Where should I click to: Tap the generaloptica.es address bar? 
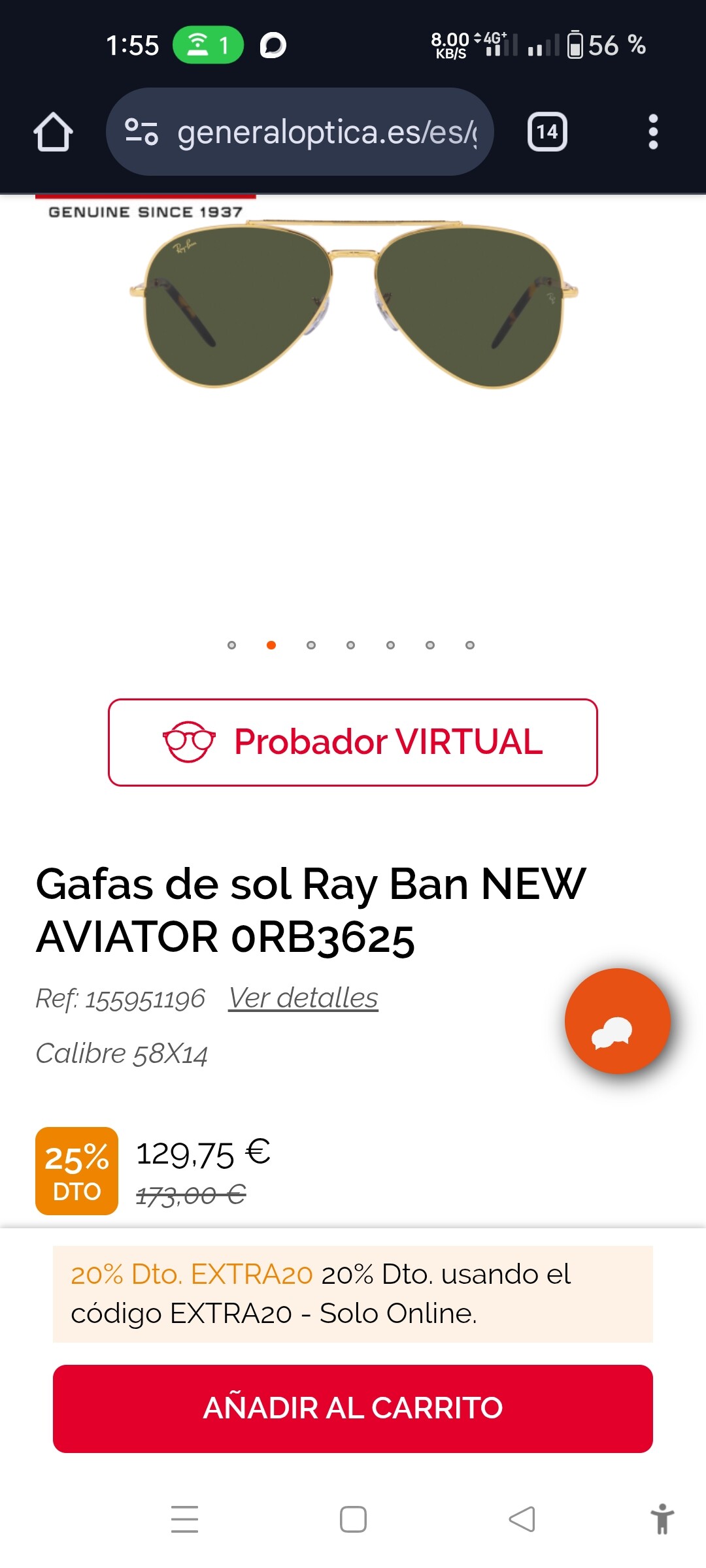coord(327,133)
